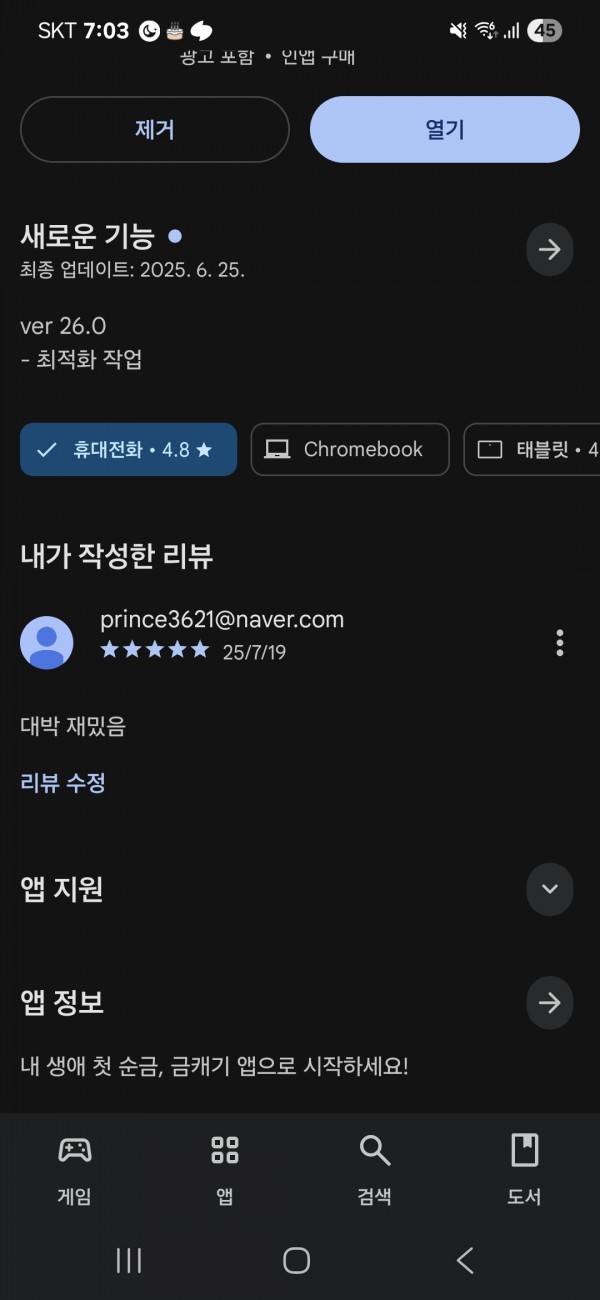Go to the system home screen
This screenshot has width=600, height=1300.
(296, 1260)
